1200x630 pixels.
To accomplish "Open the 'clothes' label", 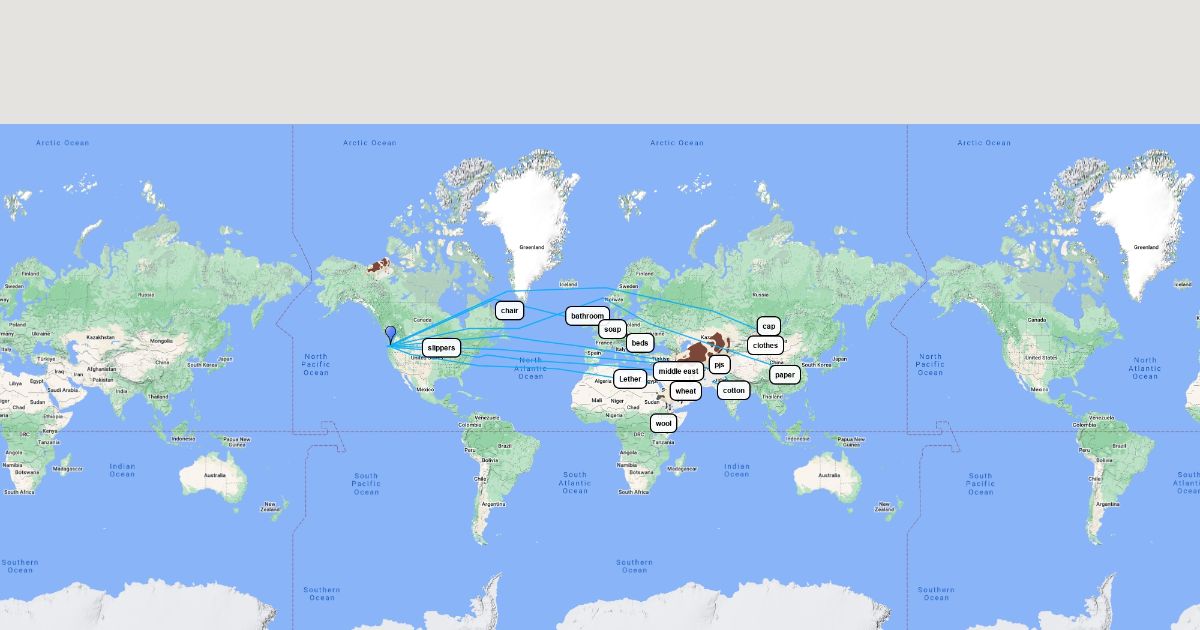I will [x=765, y=345].
